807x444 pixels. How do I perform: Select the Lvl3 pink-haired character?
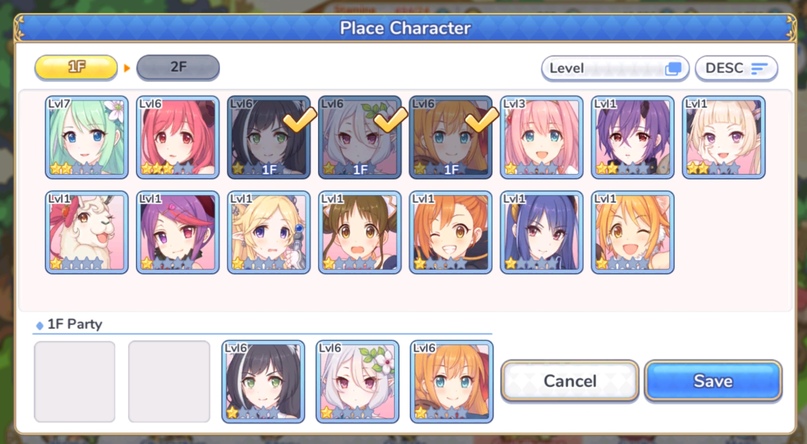[x=541, y=137]
